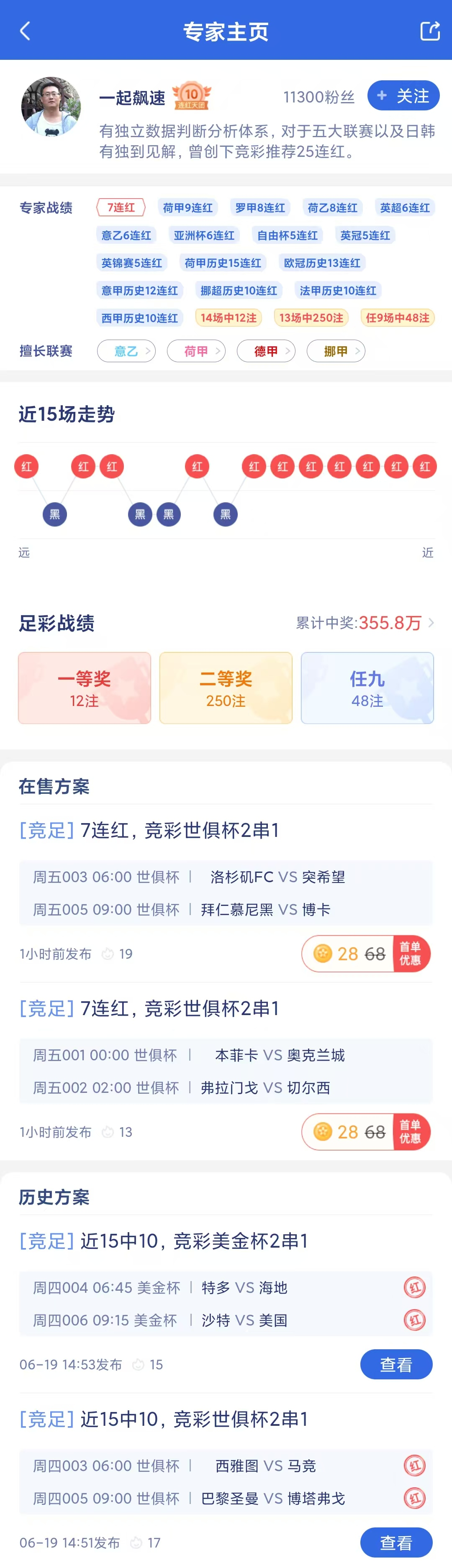
Task: Open the 二等奖 250注 card
Action: click(x=226, y=688)
